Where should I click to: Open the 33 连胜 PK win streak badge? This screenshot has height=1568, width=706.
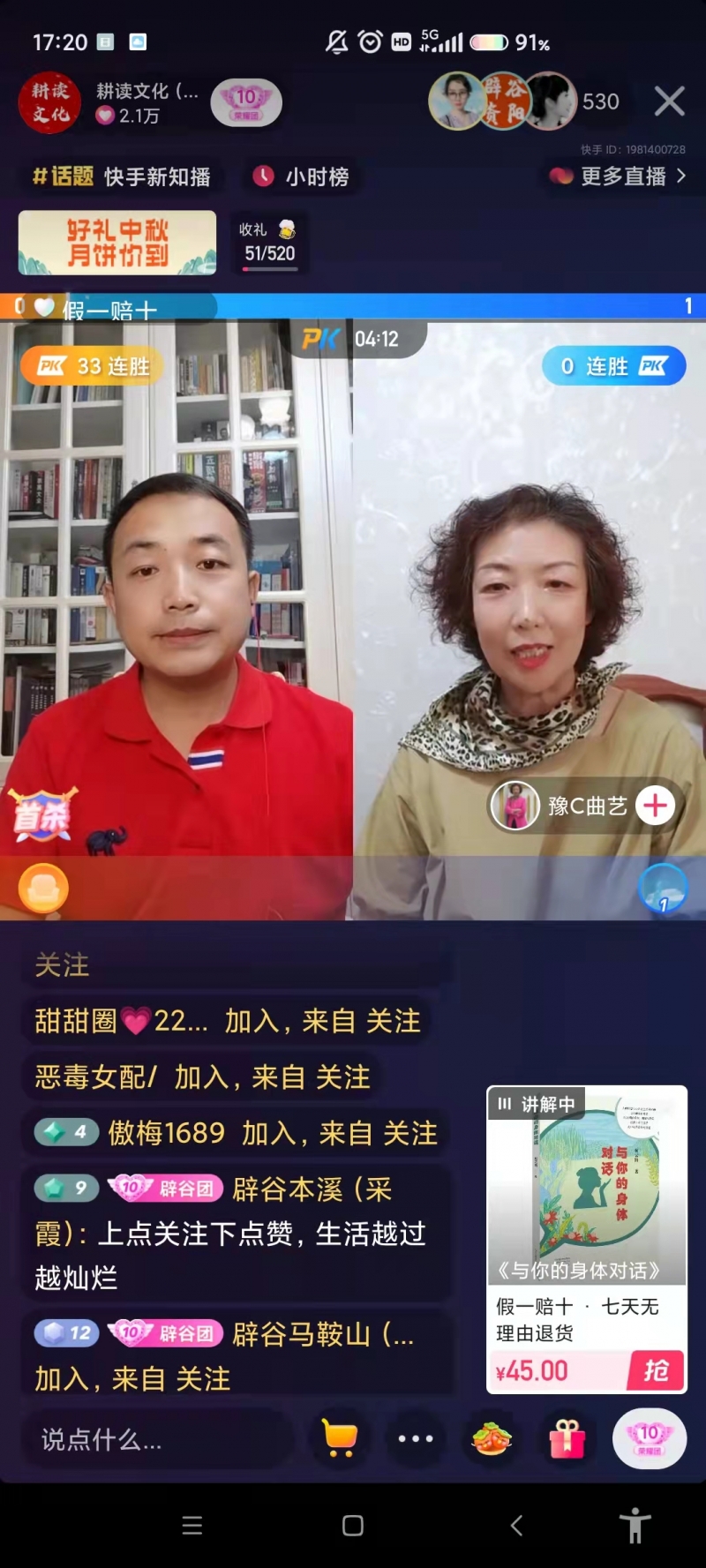[x=93, y=366]
